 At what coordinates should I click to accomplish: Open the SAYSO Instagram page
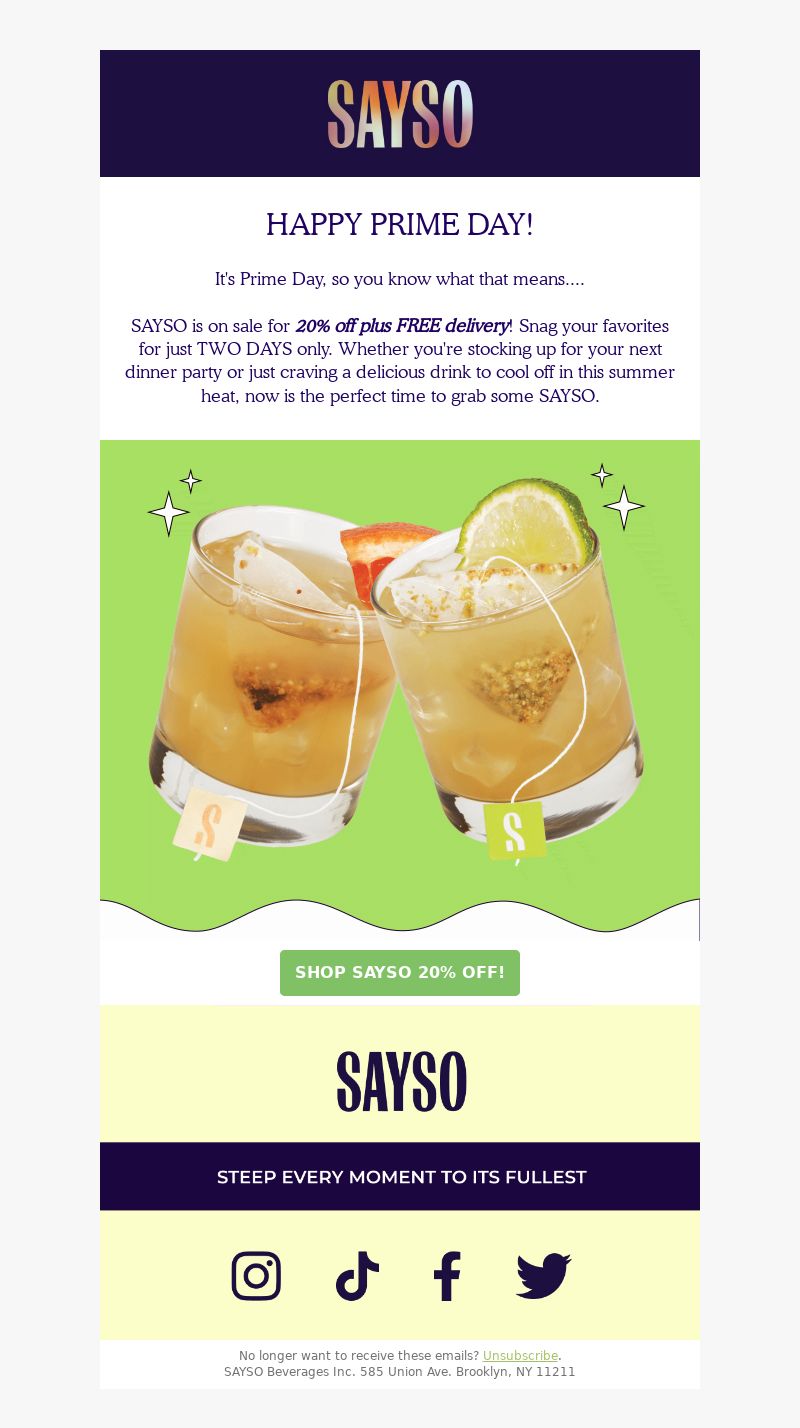point(256,1276)
